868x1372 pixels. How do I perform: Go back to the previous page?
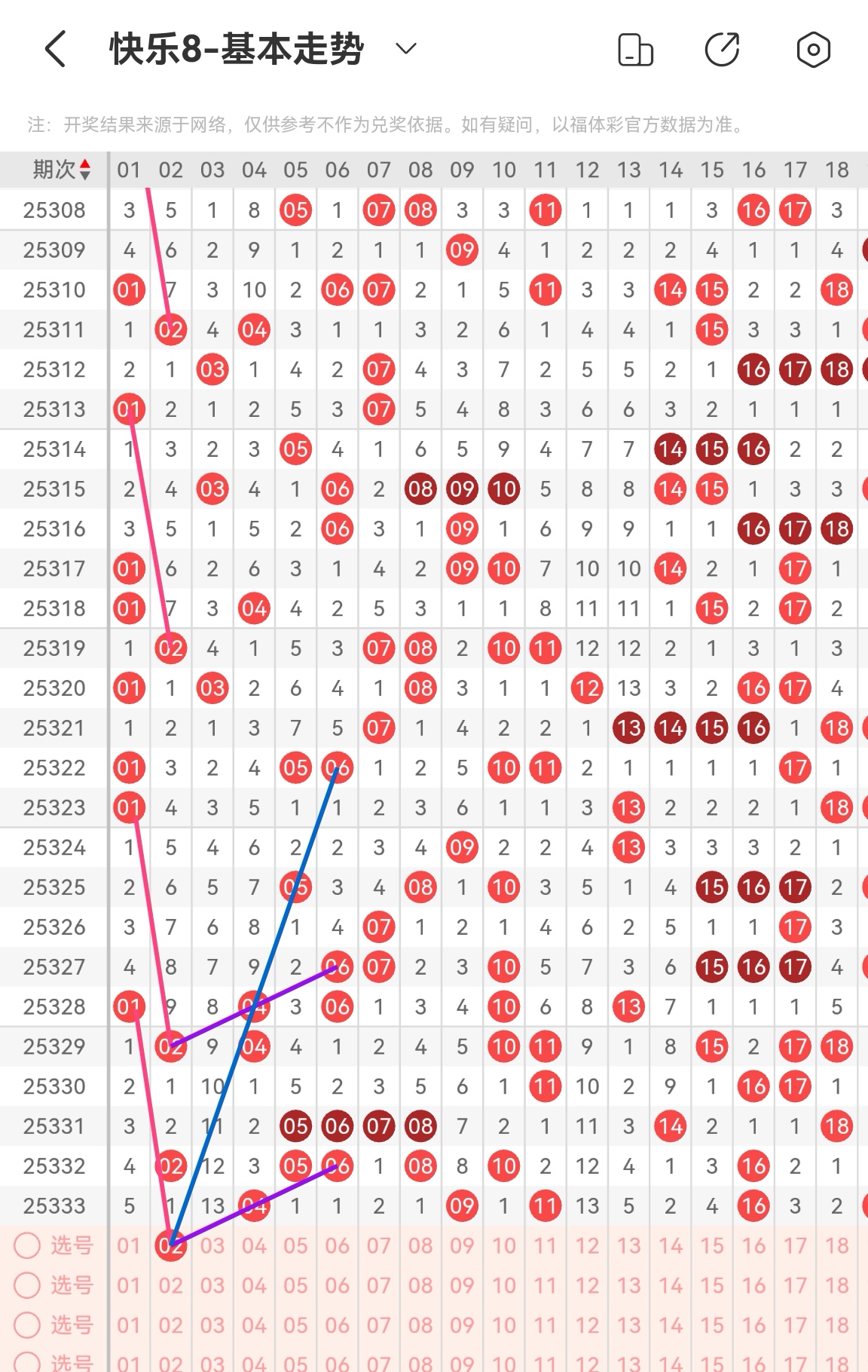[56, 50]
